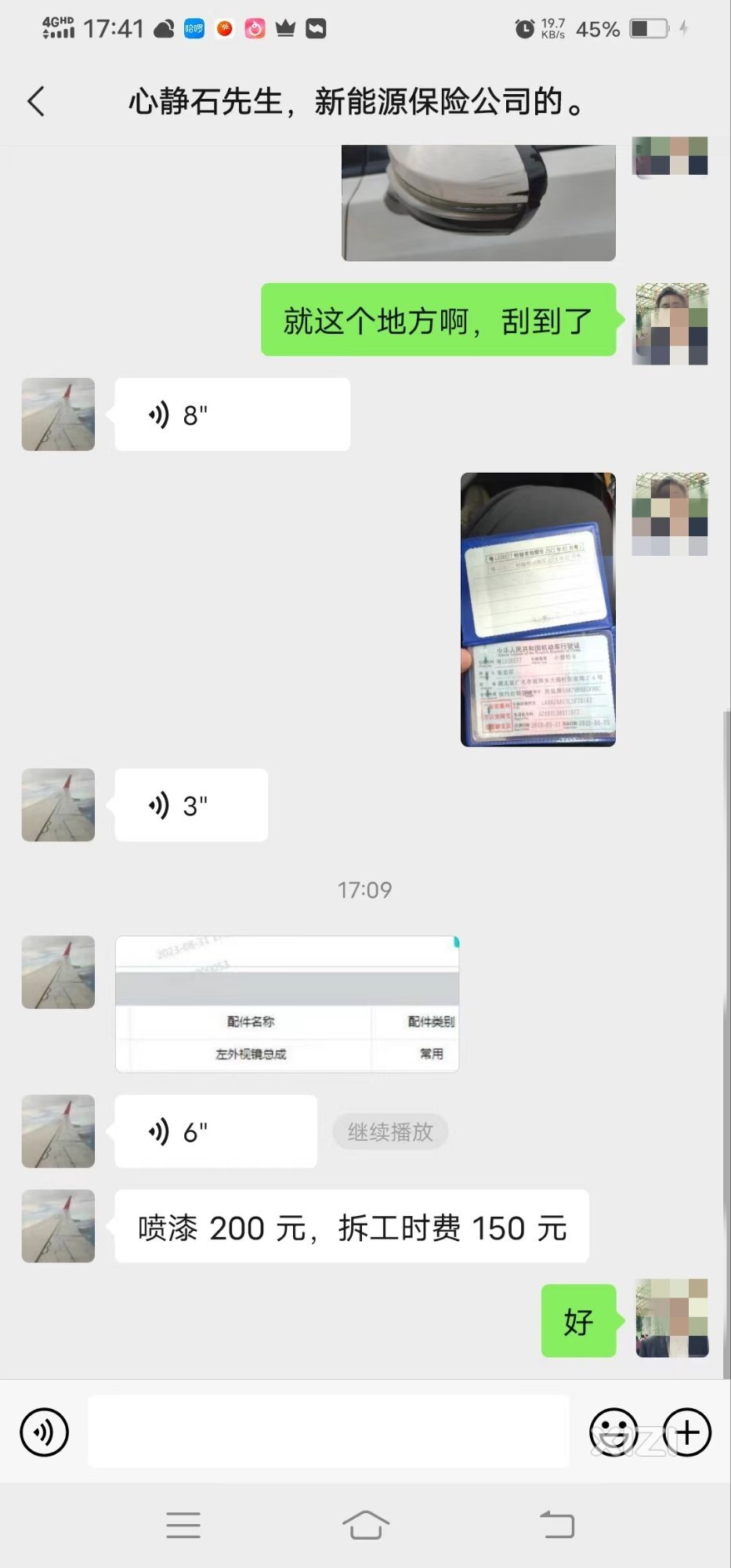
Task: Play the 3-second voice message
Action: point(191,805)
